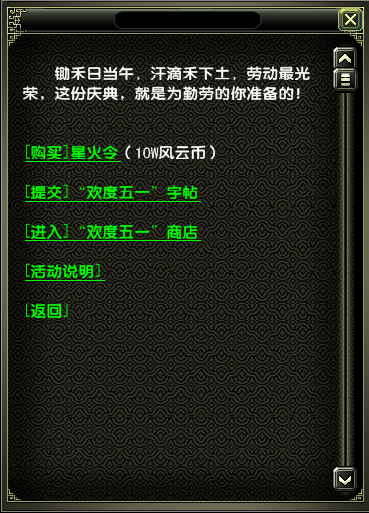Tap the scroll down arrow
Image resolution: width=369 pixels, height=513 pixels.
(x=345, y=479)
